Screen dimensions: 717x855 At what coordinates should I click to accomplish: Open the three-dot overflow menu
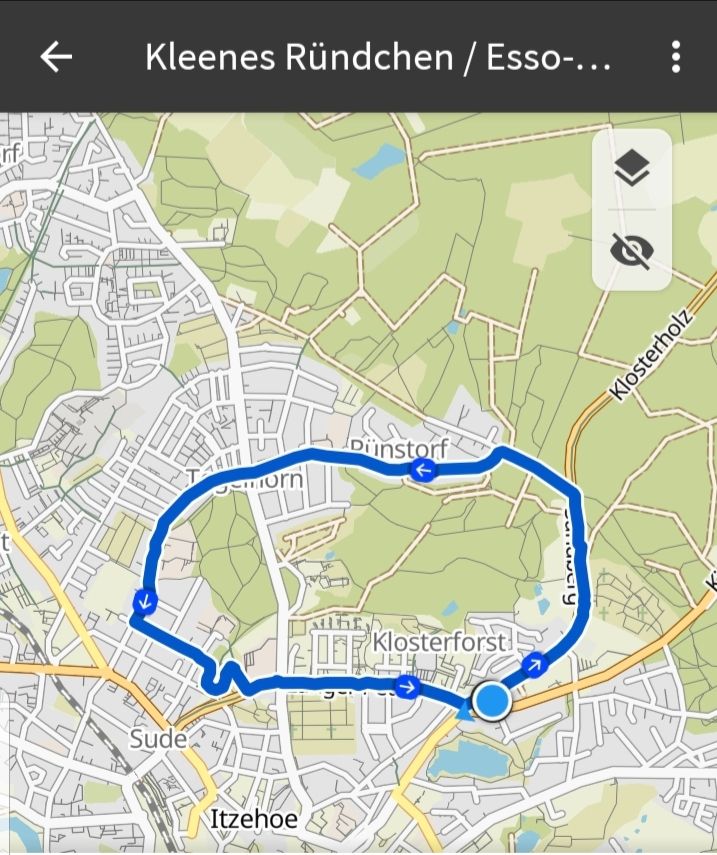[676, 56]
